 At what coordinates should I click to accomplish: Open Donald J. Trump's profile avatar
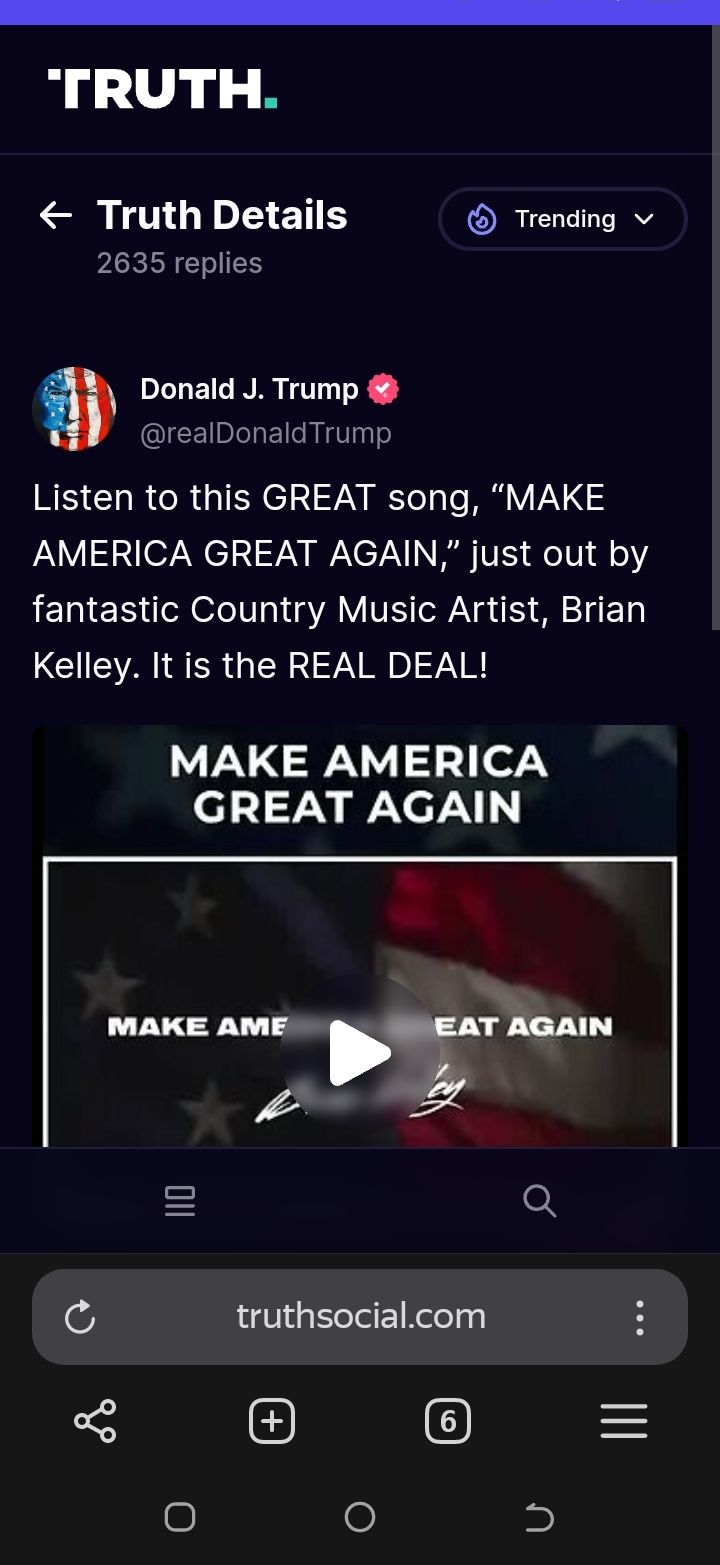74,409
